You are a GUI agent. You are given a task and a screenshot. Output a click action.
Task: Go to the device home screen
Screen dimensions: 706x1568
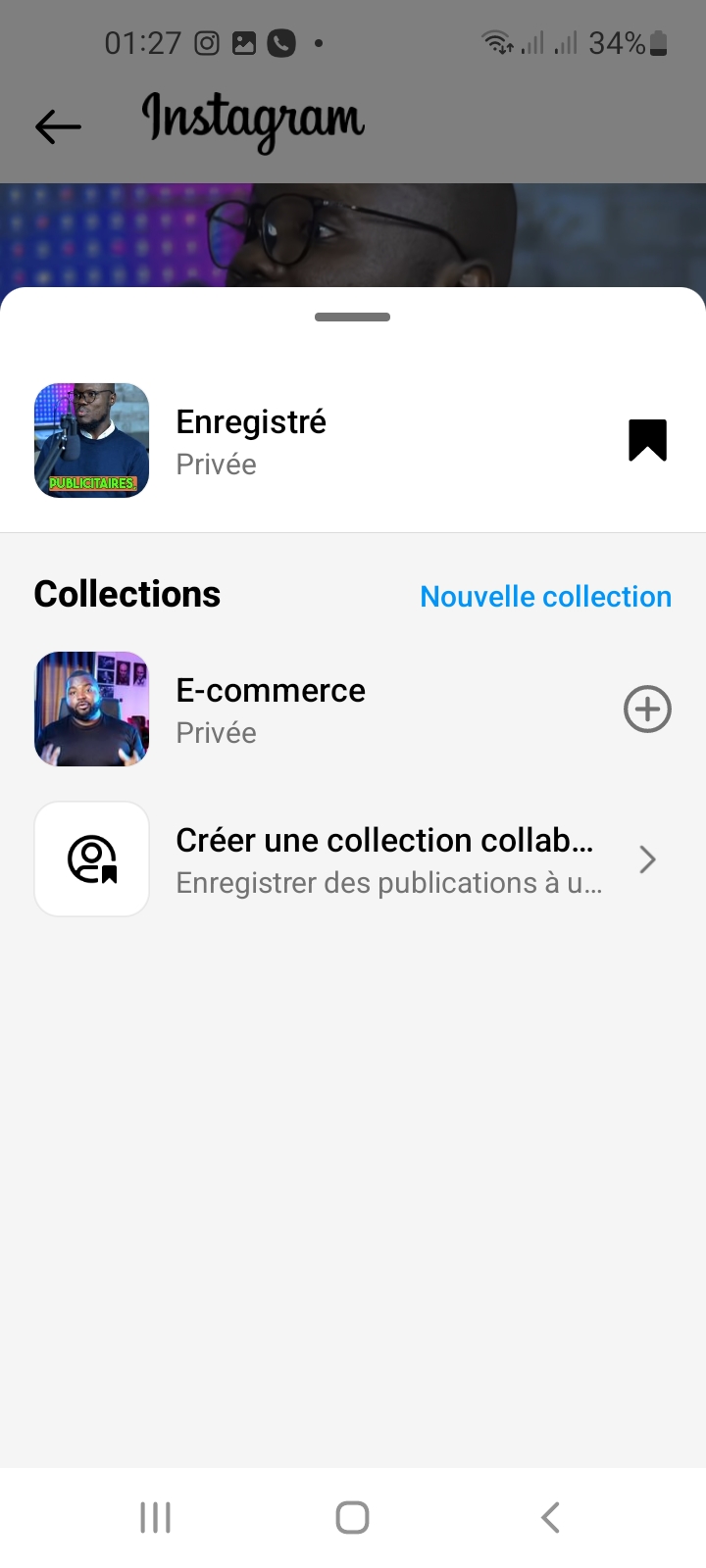(x=352, y=1517)
